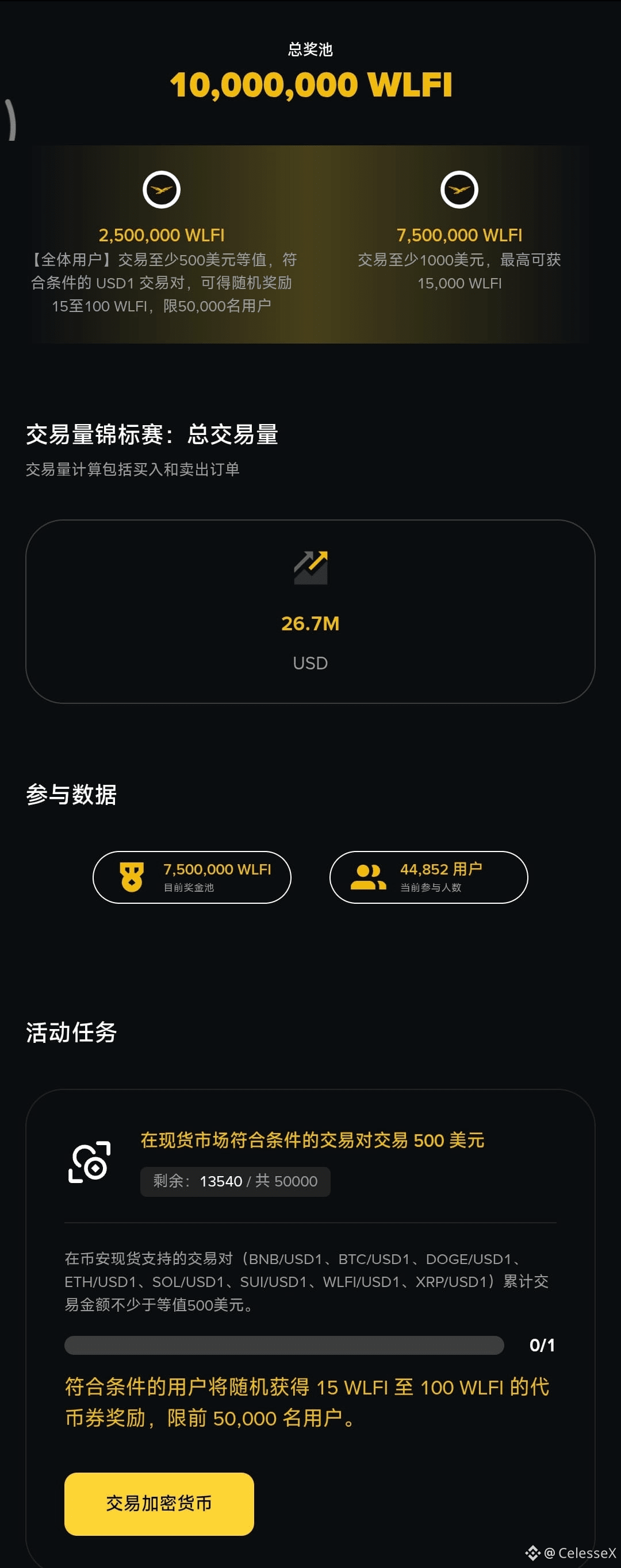Click the trophy icon beside 目前奖金池
Image resolution: width=621 pixels, height=1568 pixels.
click(x=133, y=877)
